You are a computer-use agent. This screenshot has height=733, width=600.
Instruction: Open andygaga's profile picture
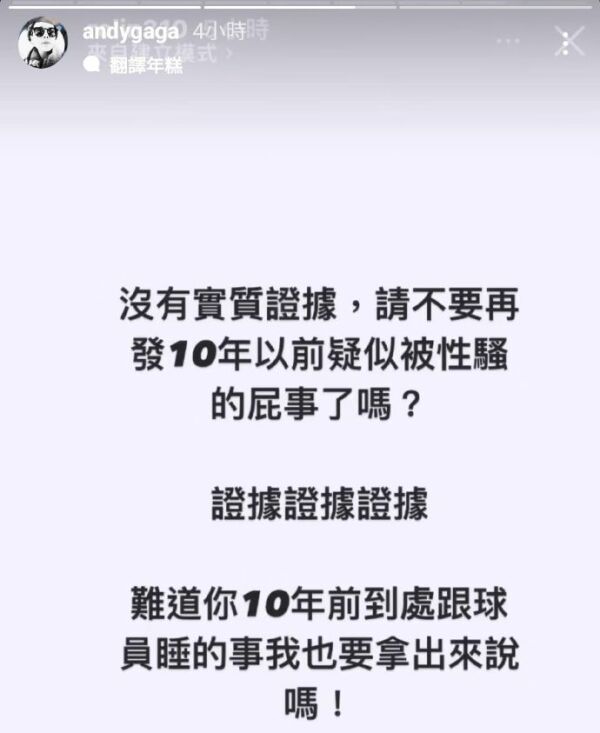click(x=43, y=43)
